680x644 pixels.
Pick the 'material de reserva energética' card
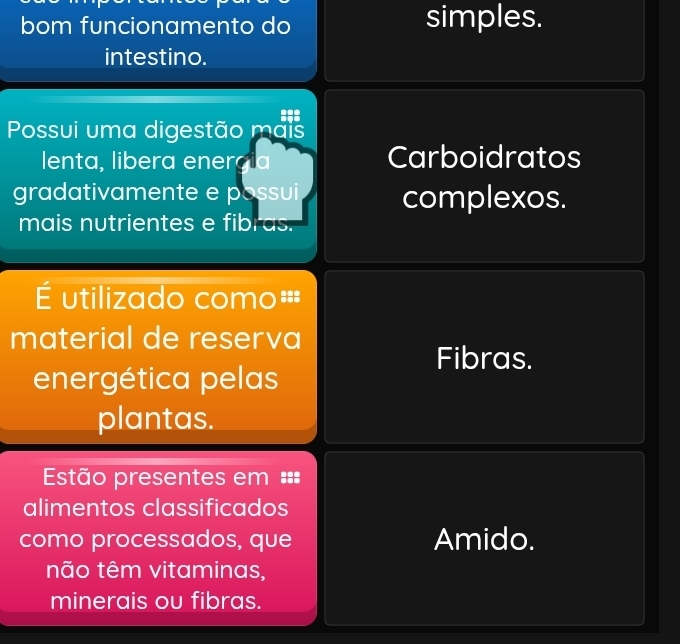[158, 355]
